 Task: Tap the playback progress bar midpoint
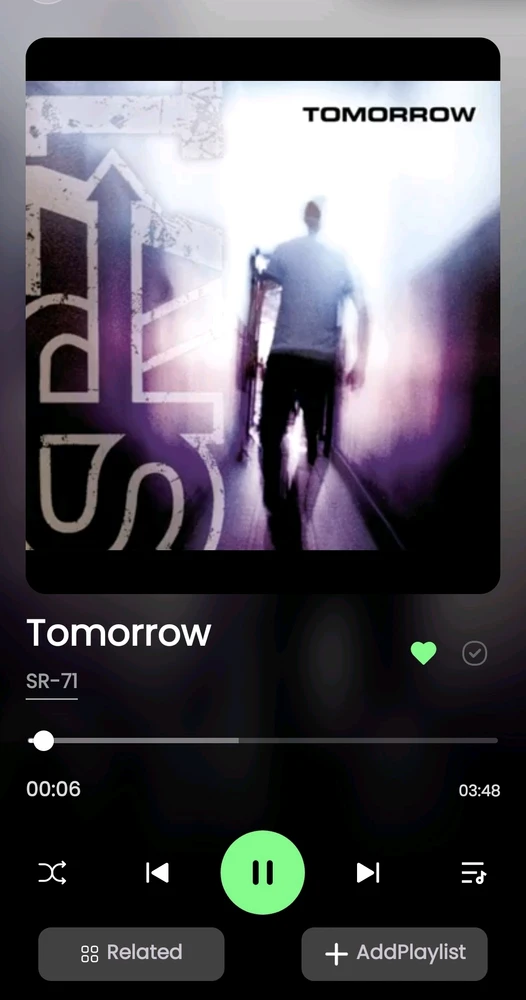(263, 740)
